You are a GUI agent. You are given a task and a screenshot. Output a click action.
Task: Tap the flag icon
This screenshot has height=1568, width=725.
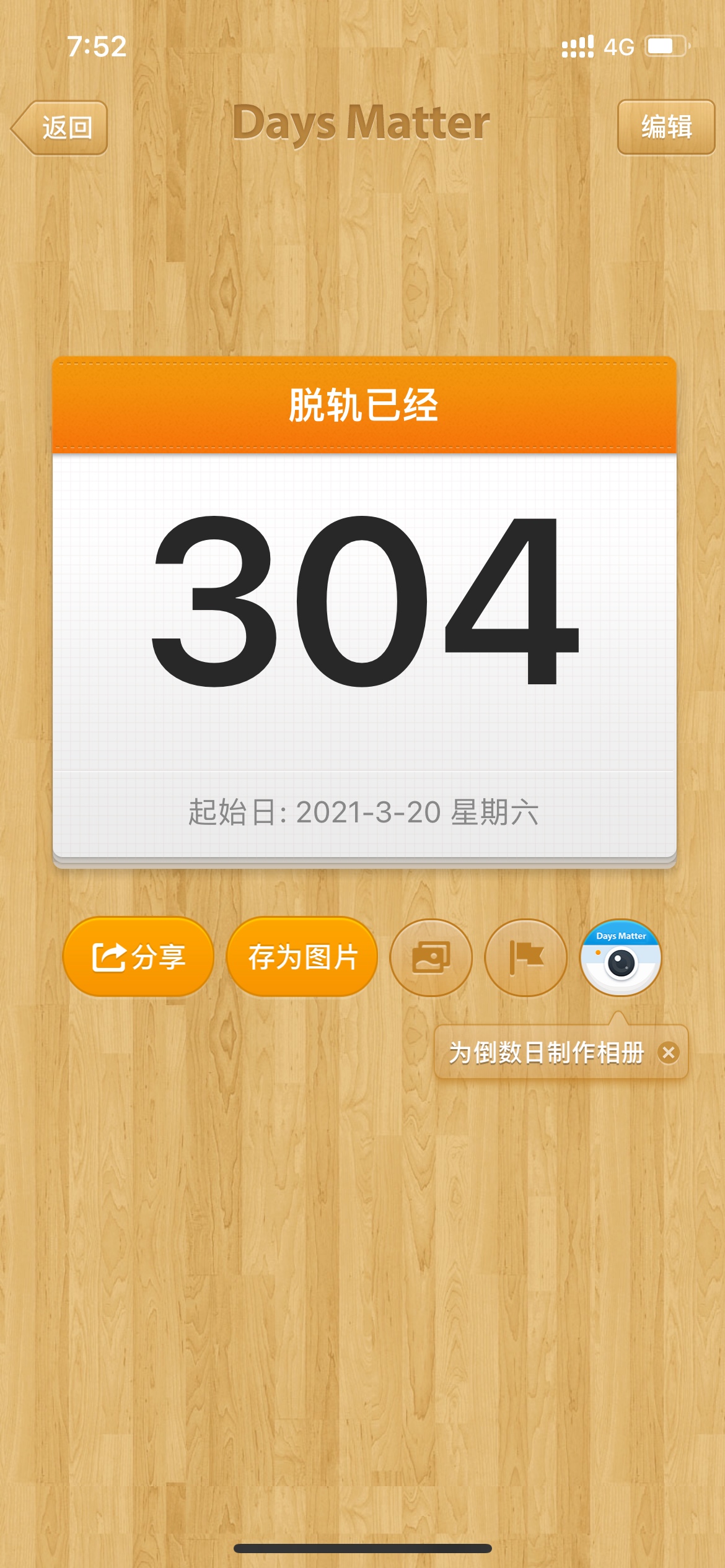pos(525,957)
